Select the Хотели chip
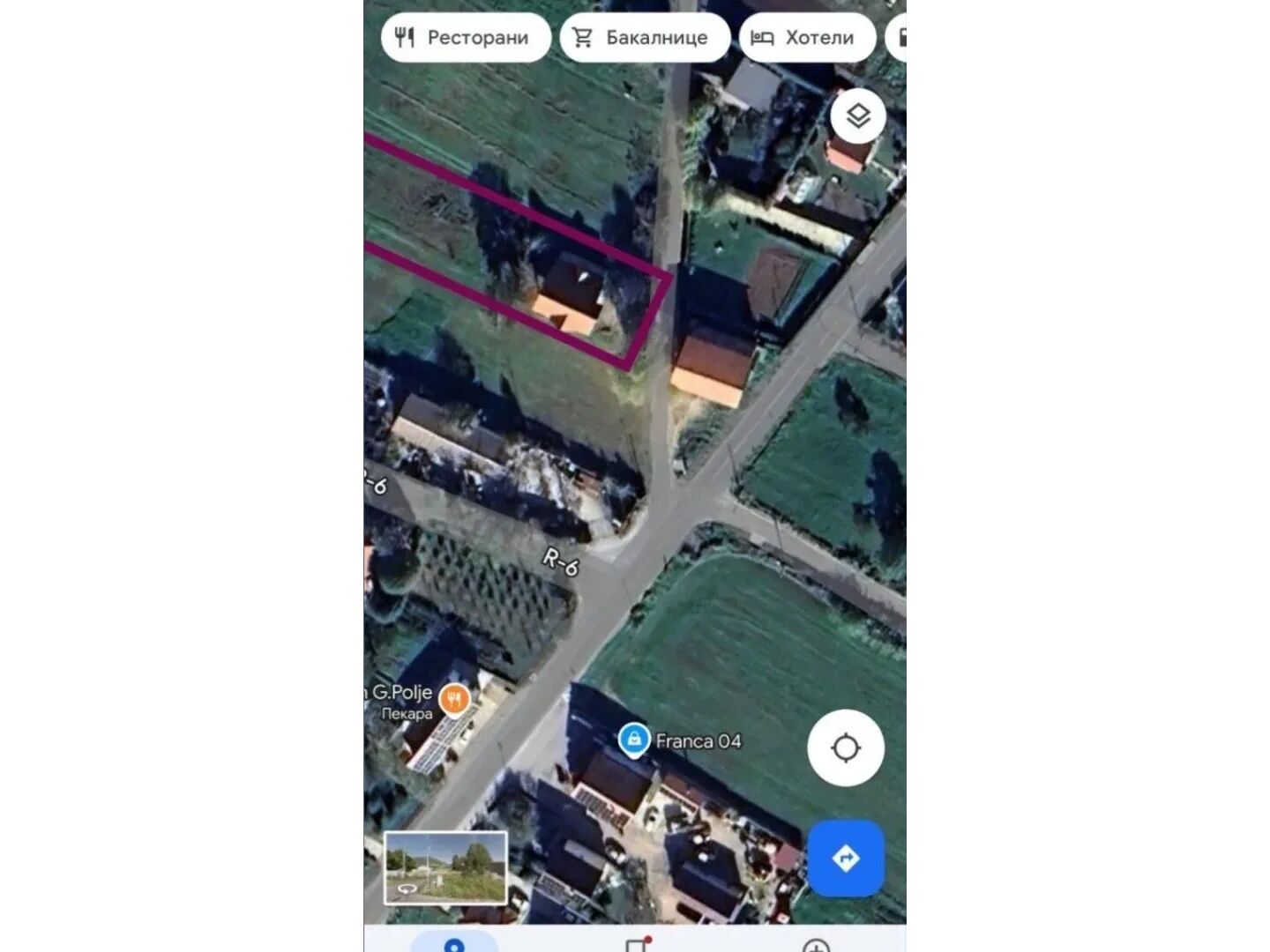The height and width of the screenshot is (952, 1270). 806,38
